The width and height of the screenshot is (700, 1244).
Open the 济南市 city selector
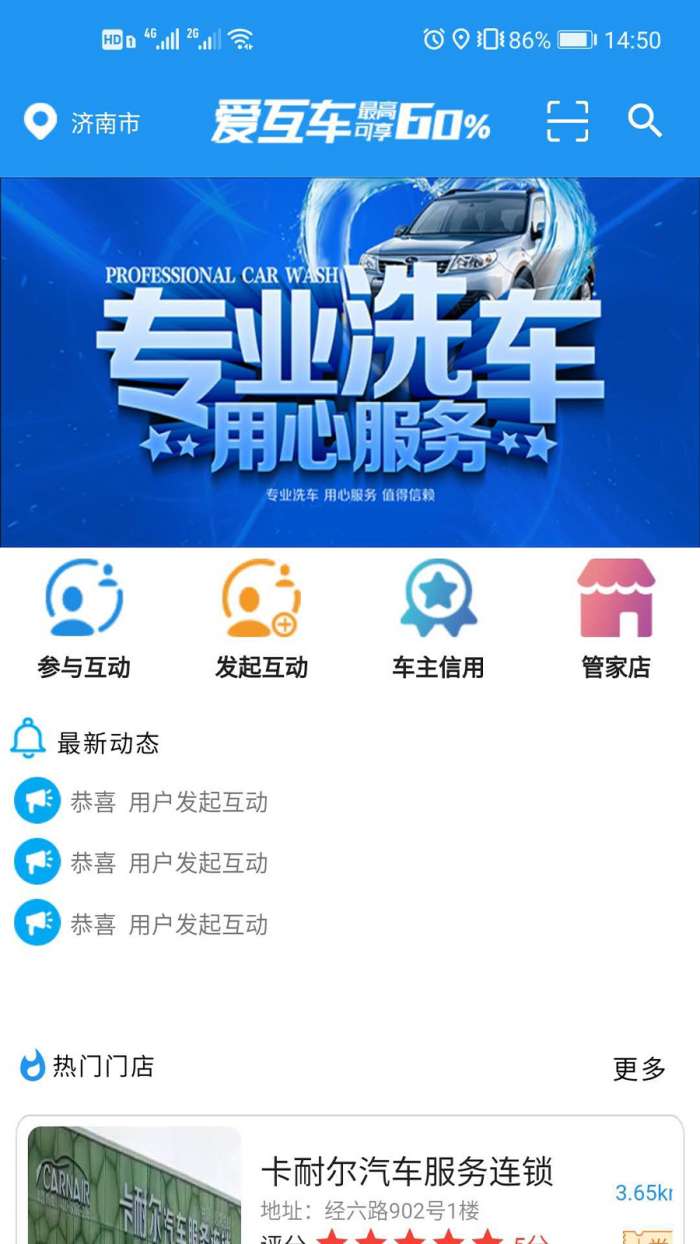point(82,123)
